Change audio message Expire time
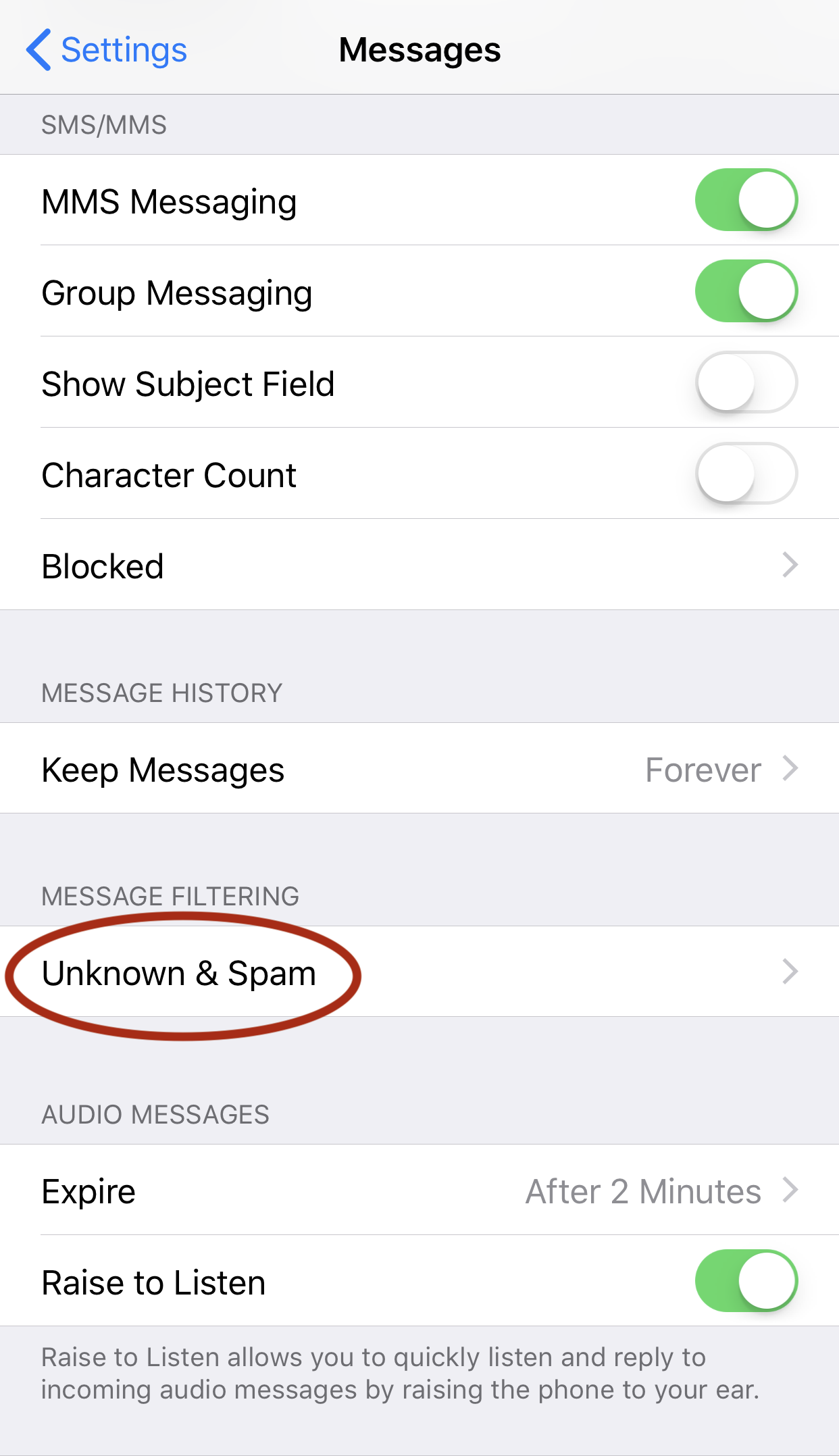 (x=419, y=1190)
